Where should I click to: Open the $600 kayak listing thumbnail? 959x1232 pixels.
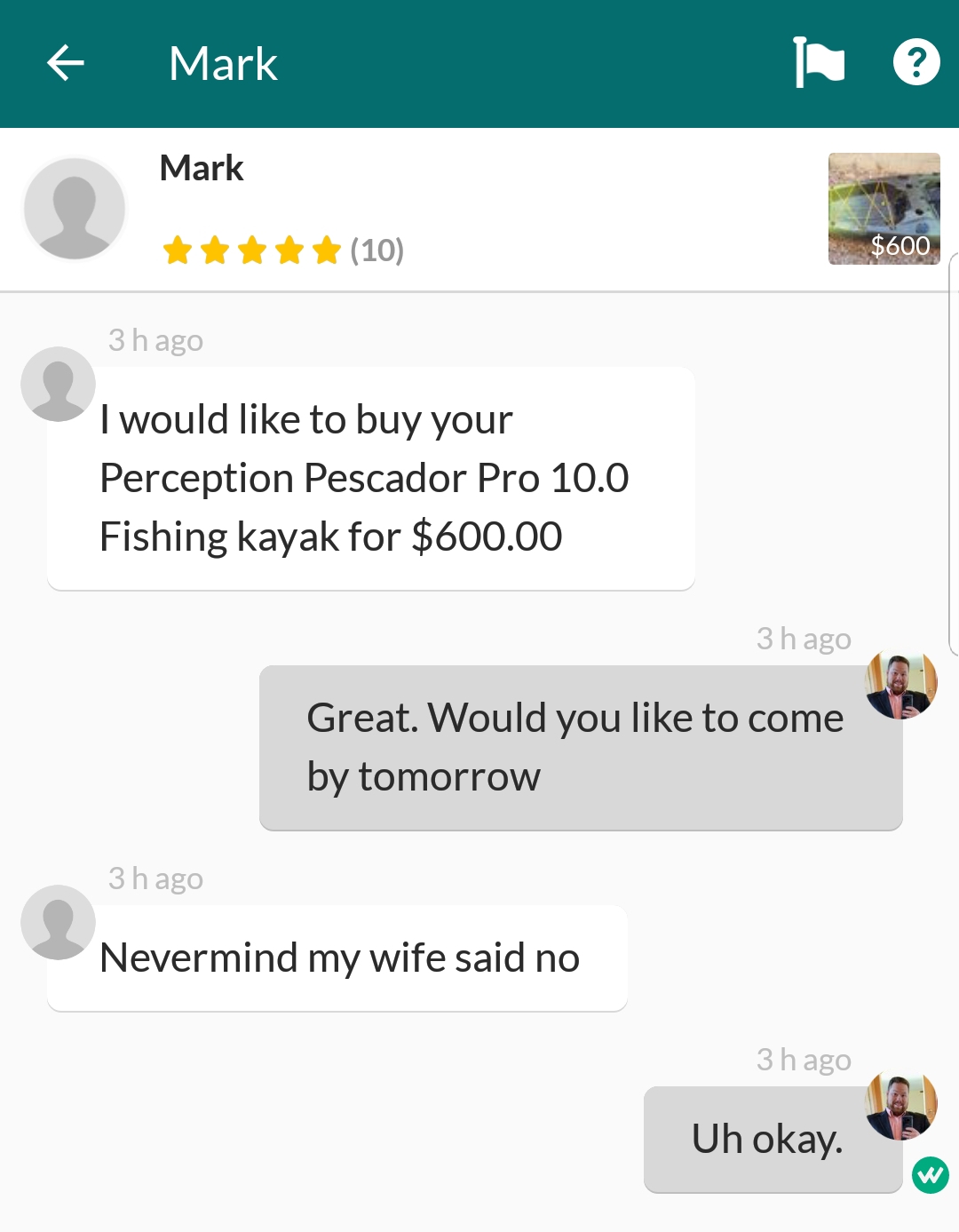click(884, 209)
